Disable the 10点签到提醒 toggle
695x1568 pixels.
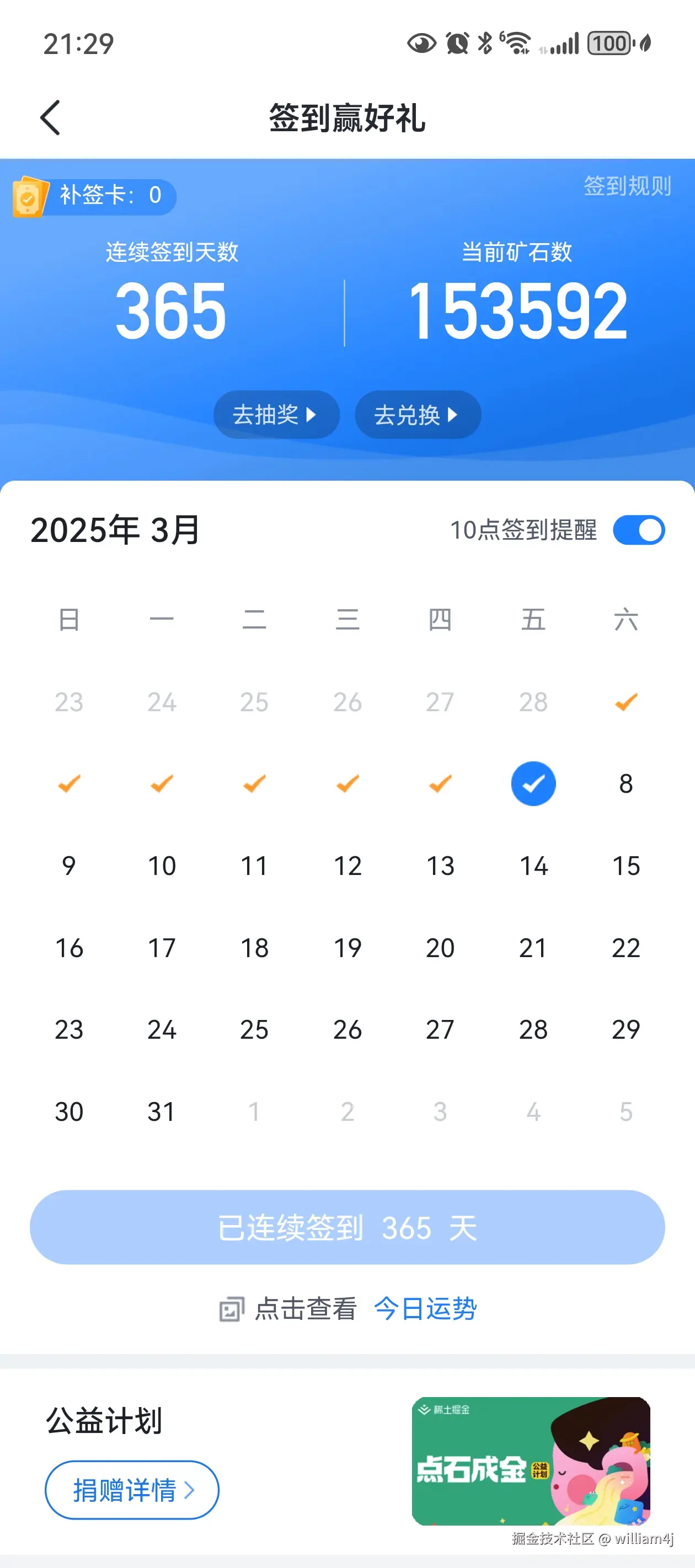click(x=639, y=530)
